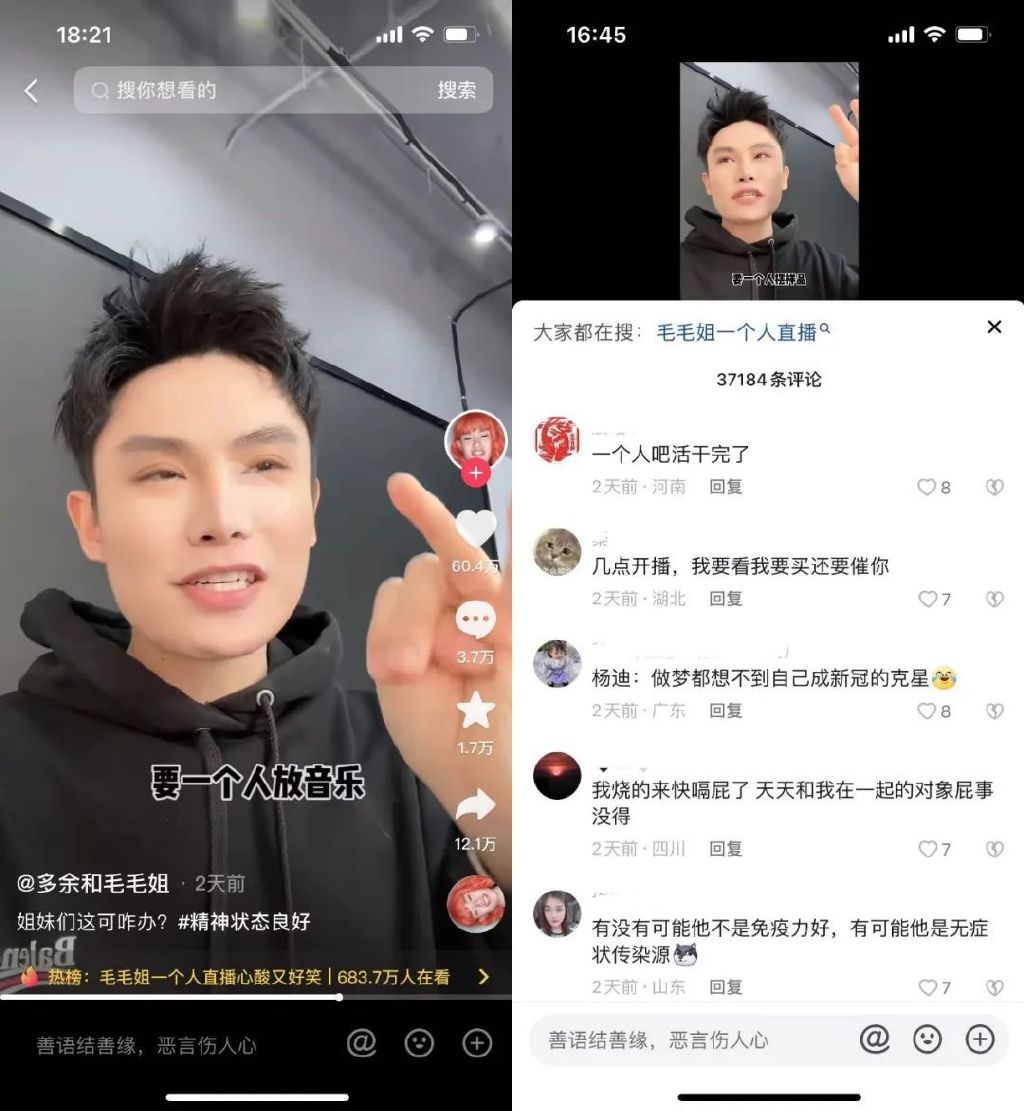
Task: Like the comment 一个人吧活干完了
Action: (x=927, y=487)
